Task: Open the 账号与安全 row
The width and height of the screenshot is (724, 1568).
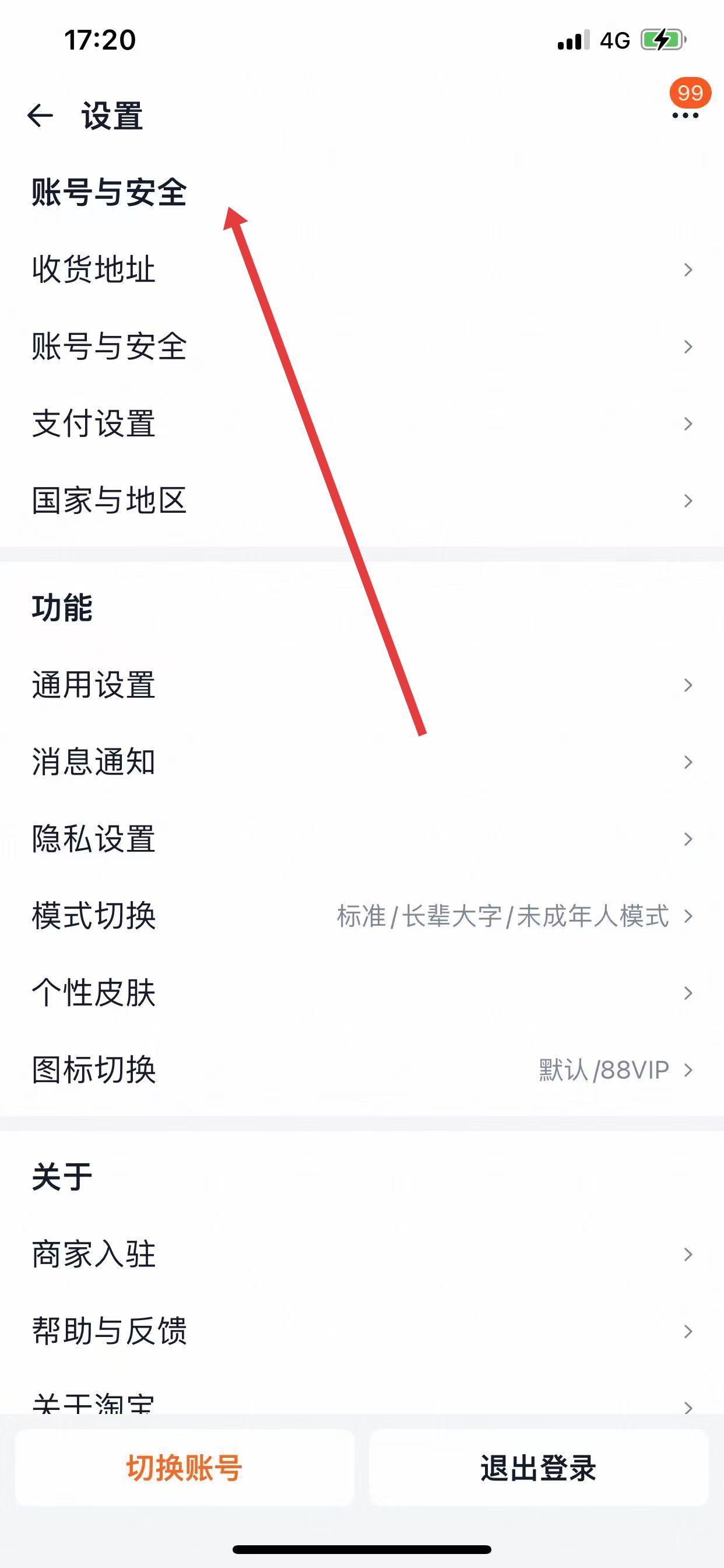Action: click(361, 346)
